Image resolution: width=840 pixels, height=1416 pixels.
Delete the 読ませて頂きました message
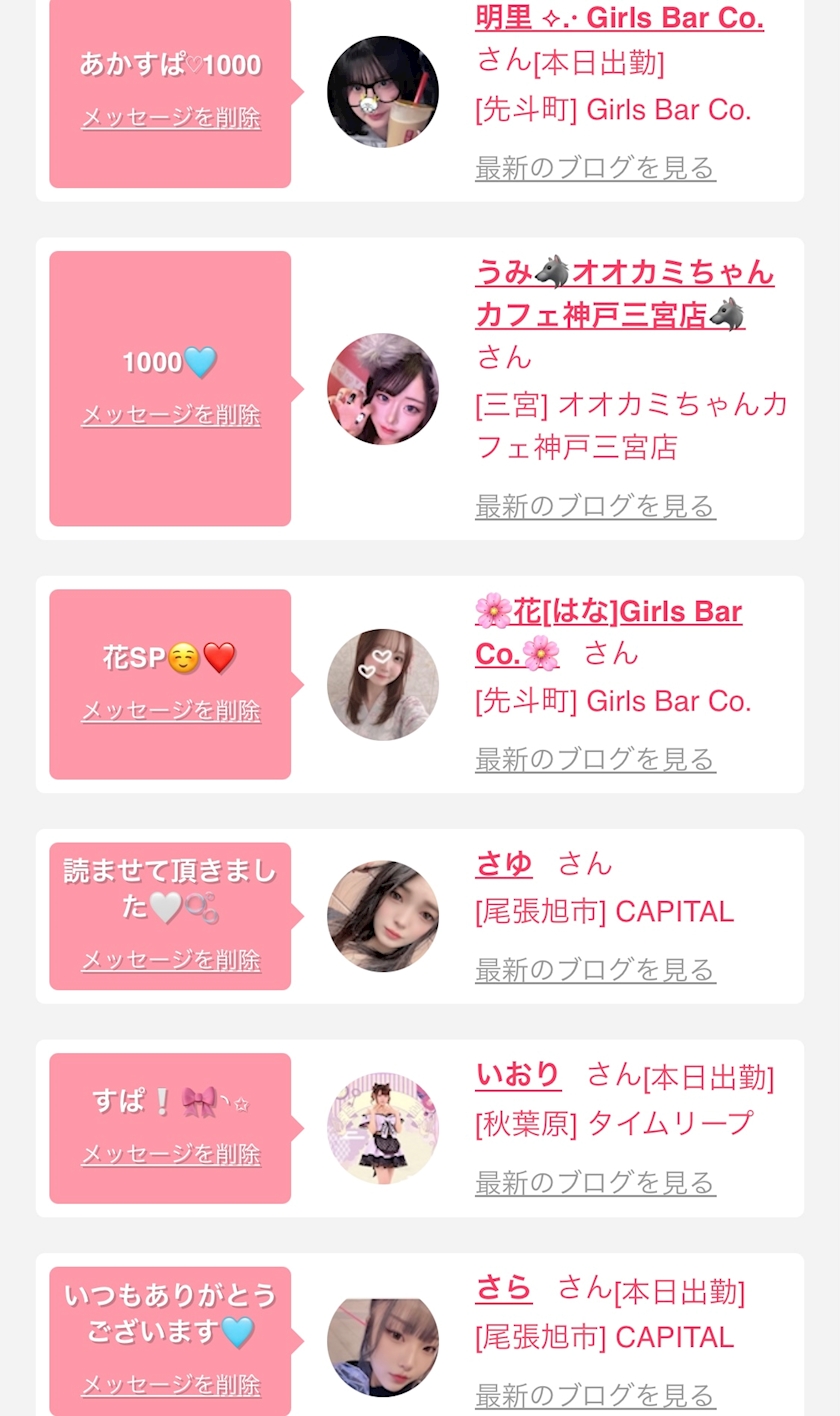point(170,961)
